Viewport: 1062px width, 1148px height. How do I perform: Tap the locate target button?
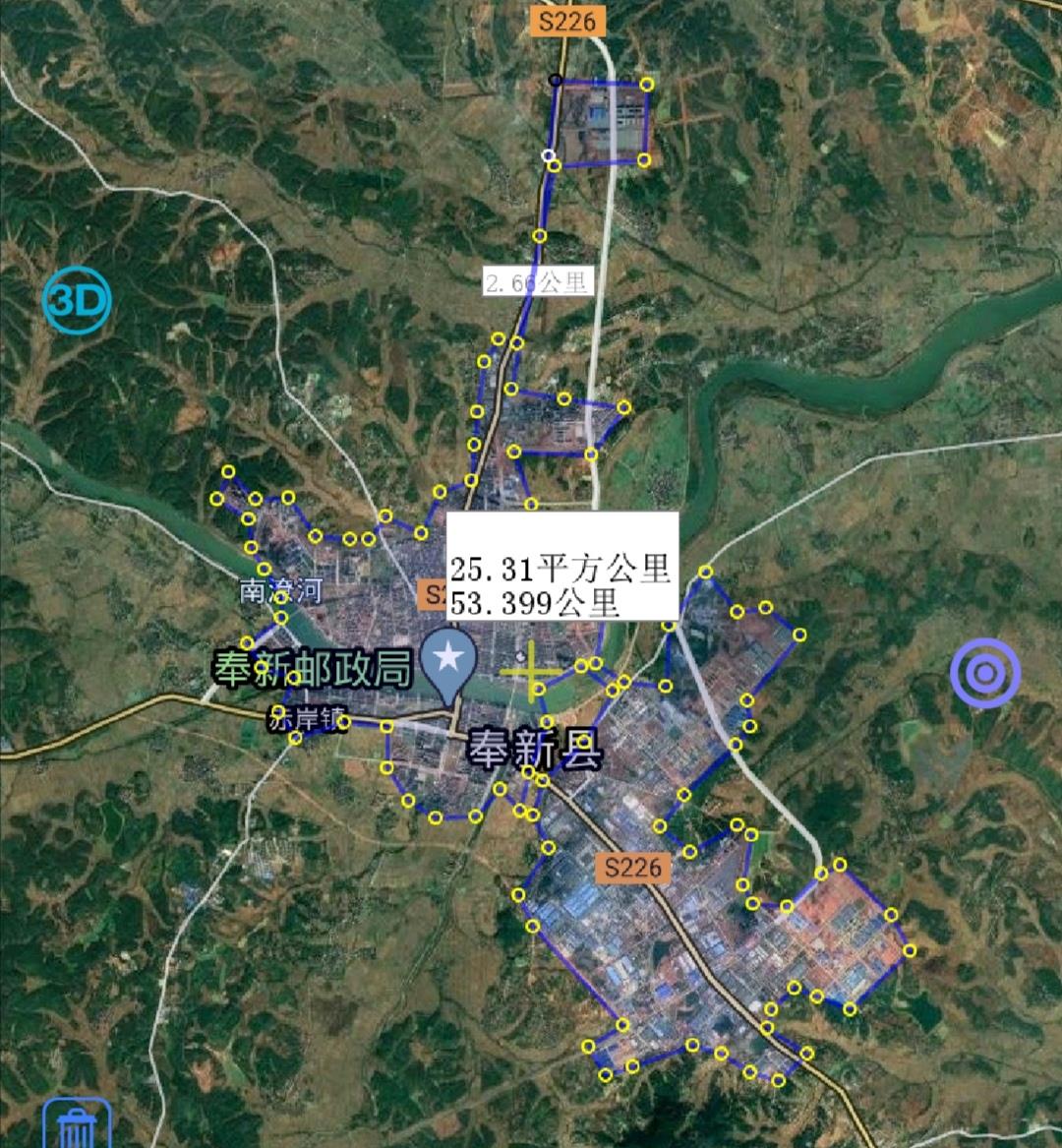pos(984,674)
